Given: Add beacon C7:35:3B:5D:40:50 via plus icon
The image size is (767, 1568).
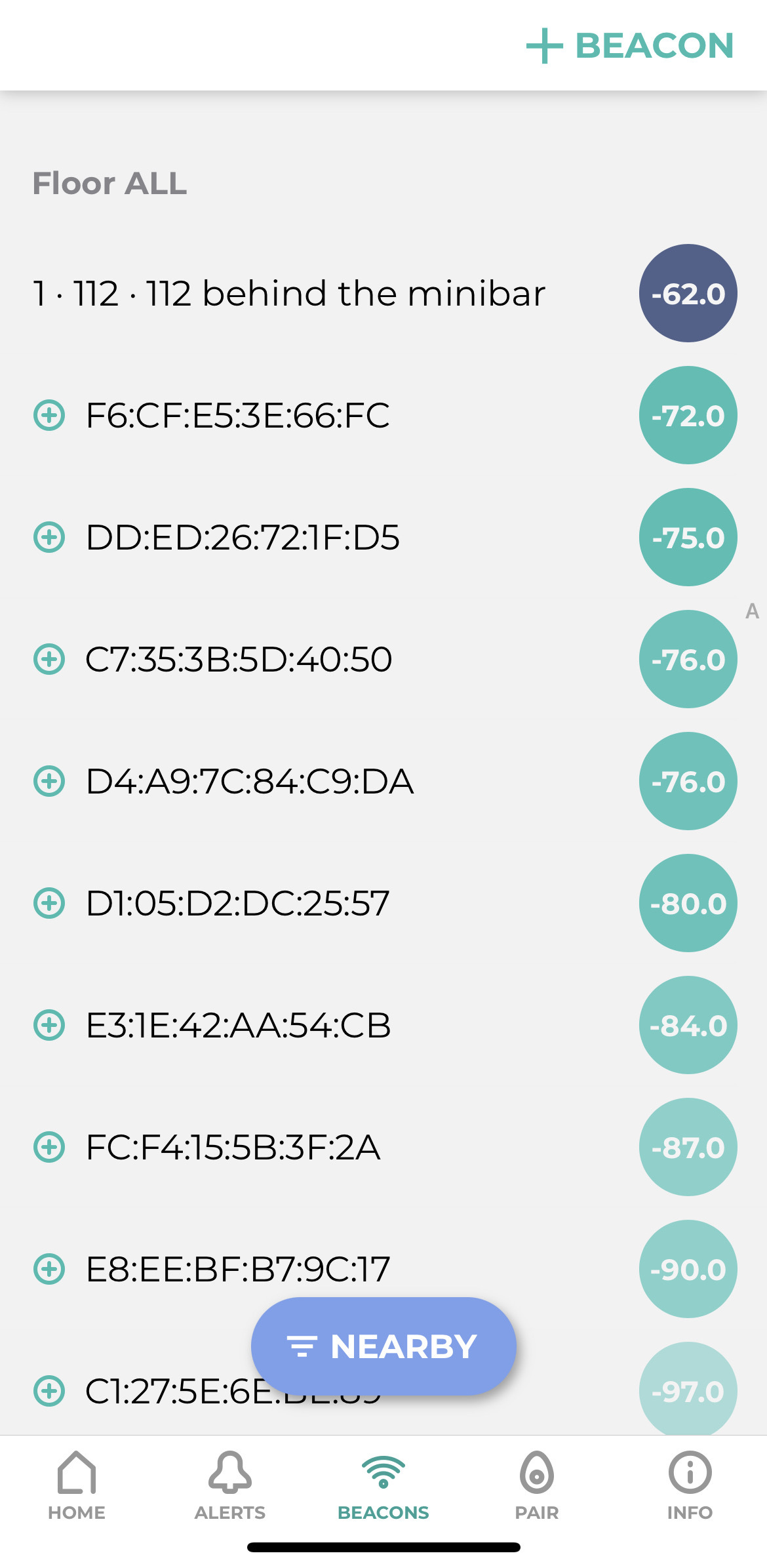Looking at the screenshot, I should coord(49,659).
